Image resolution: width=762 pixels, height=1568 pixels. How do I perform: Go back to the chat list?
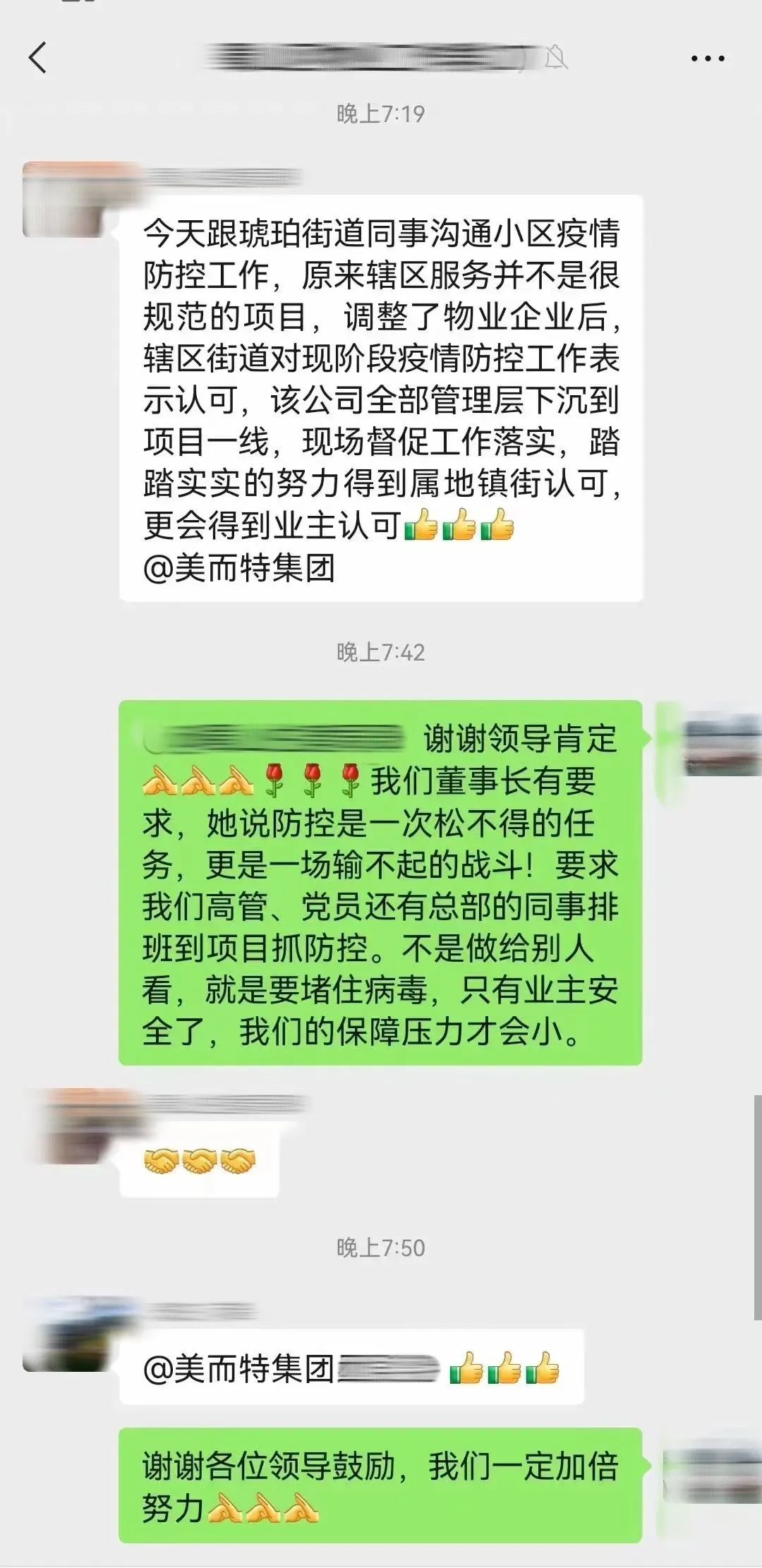point(38,57)
